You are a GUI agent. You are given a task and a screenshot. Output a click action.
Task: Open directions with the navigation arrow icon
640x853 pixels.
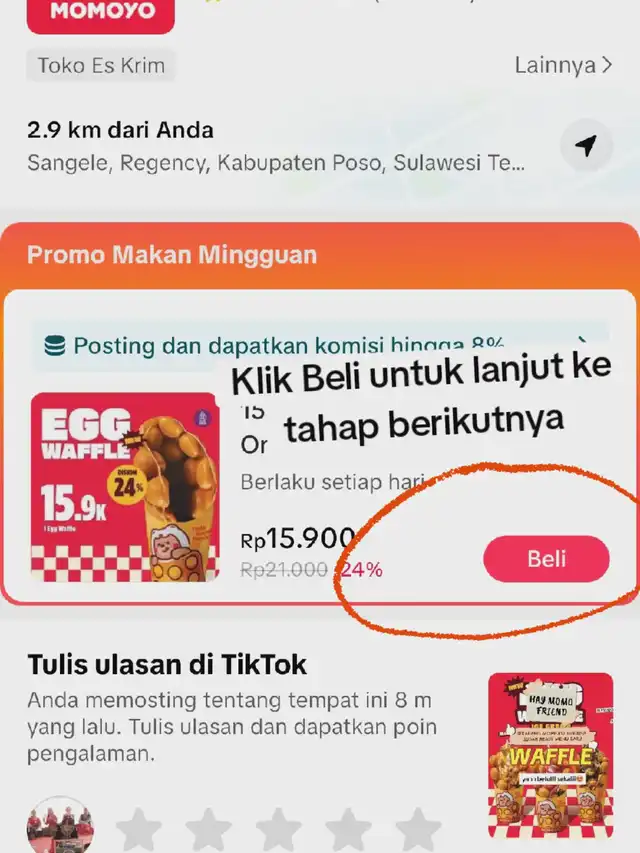[x=587, y=146]
